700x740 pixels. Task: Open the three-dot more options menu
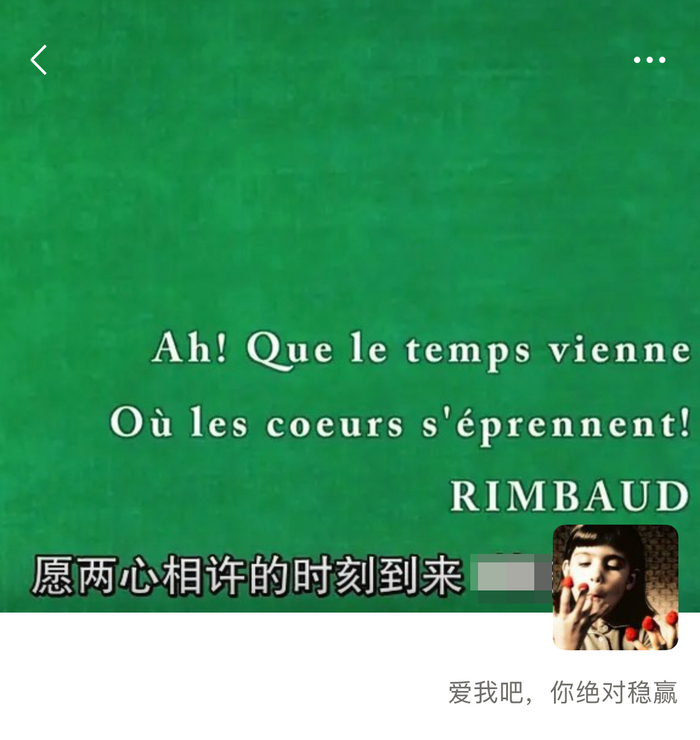coord(649,60)
